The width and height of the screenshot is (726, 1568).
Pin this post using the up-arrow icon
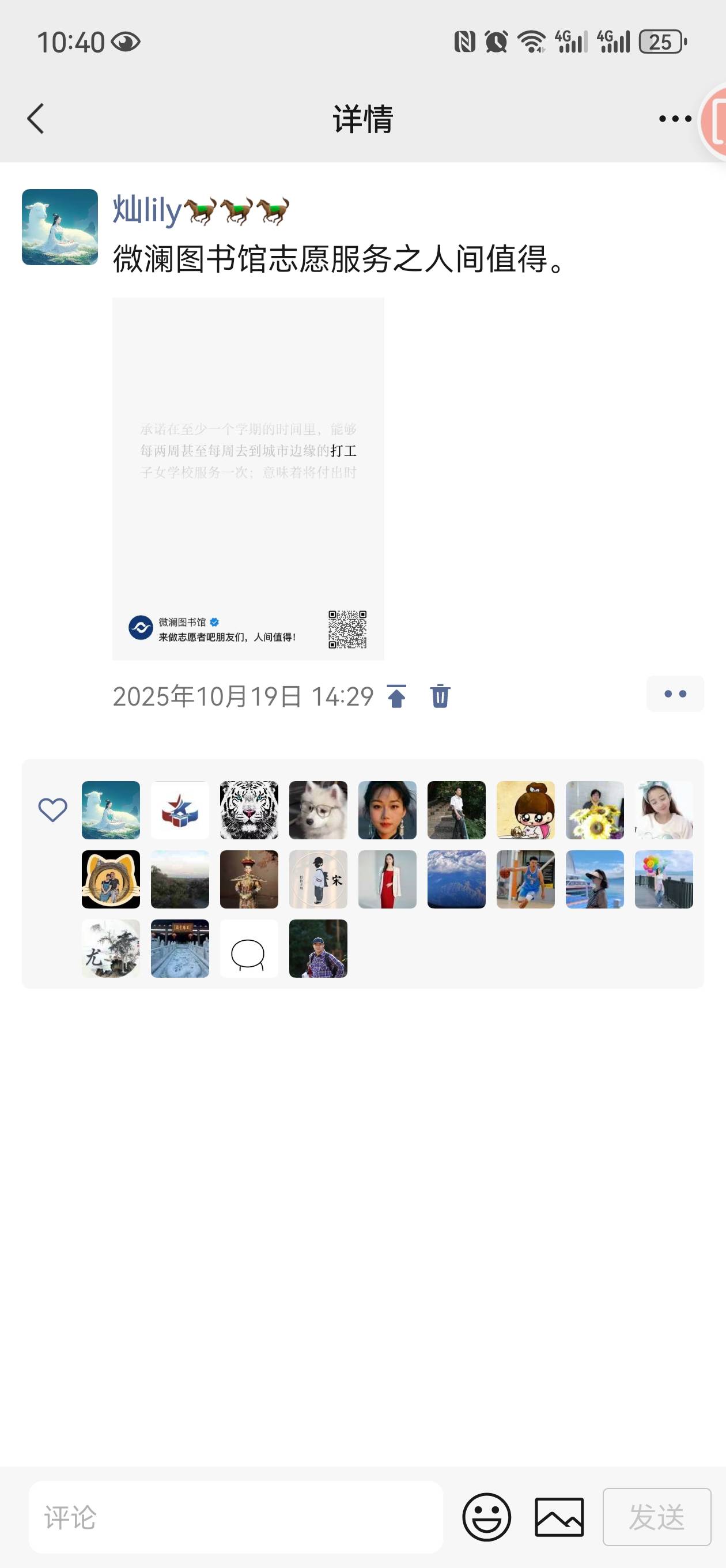pyautogui.click(x=397, y=696)
